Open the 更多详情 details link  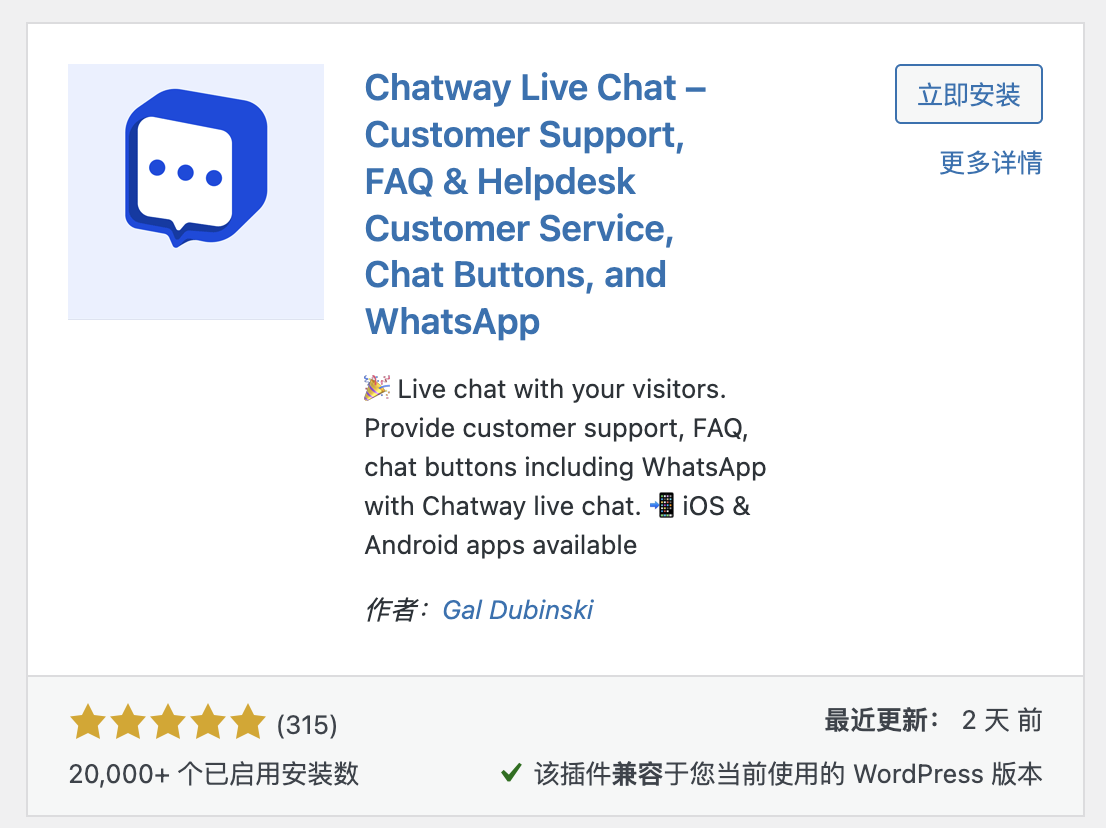coord(990,162)
